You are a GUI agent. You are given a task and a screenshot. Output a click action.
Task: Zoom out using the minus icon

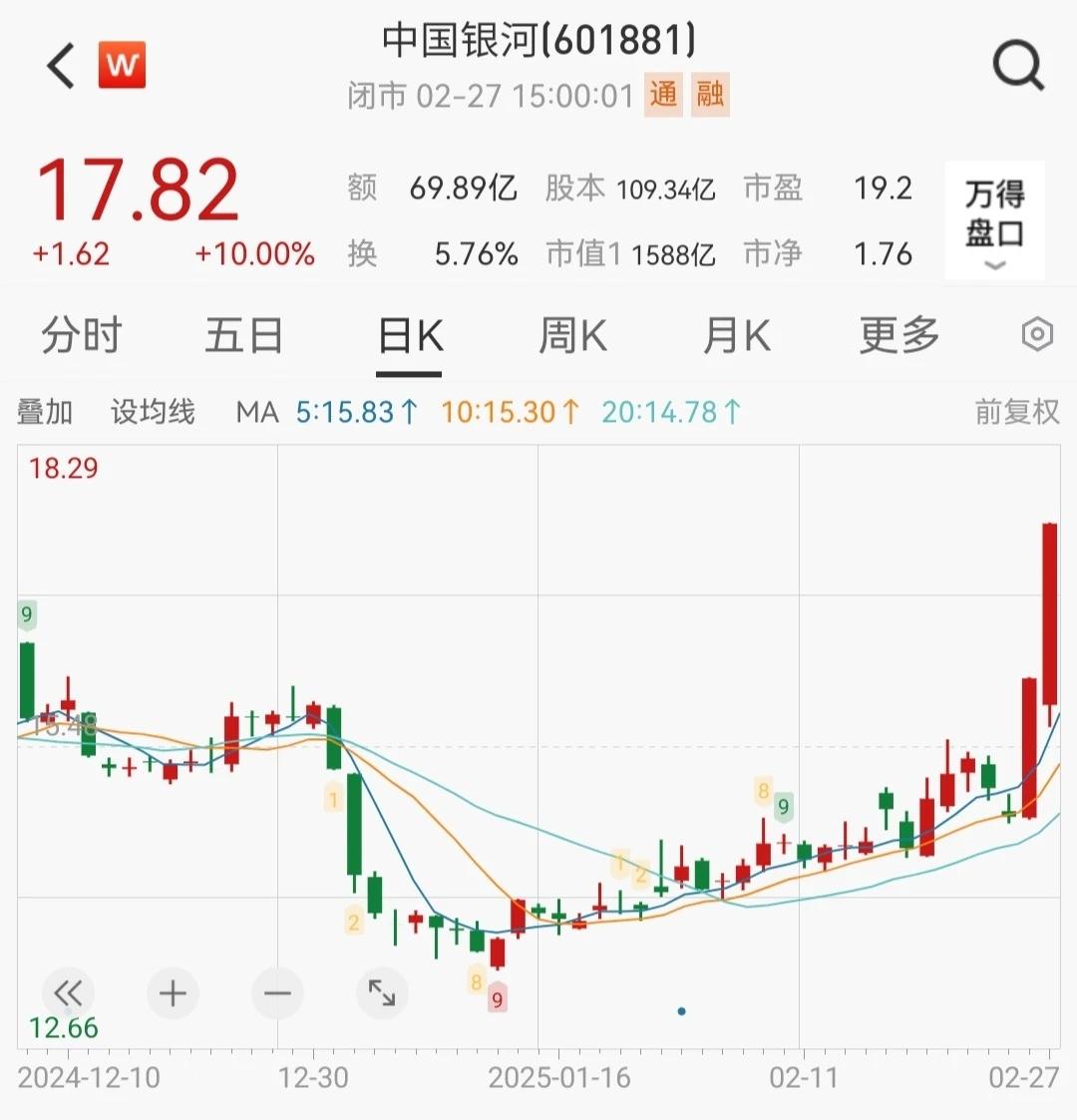(x=277, y=993)
